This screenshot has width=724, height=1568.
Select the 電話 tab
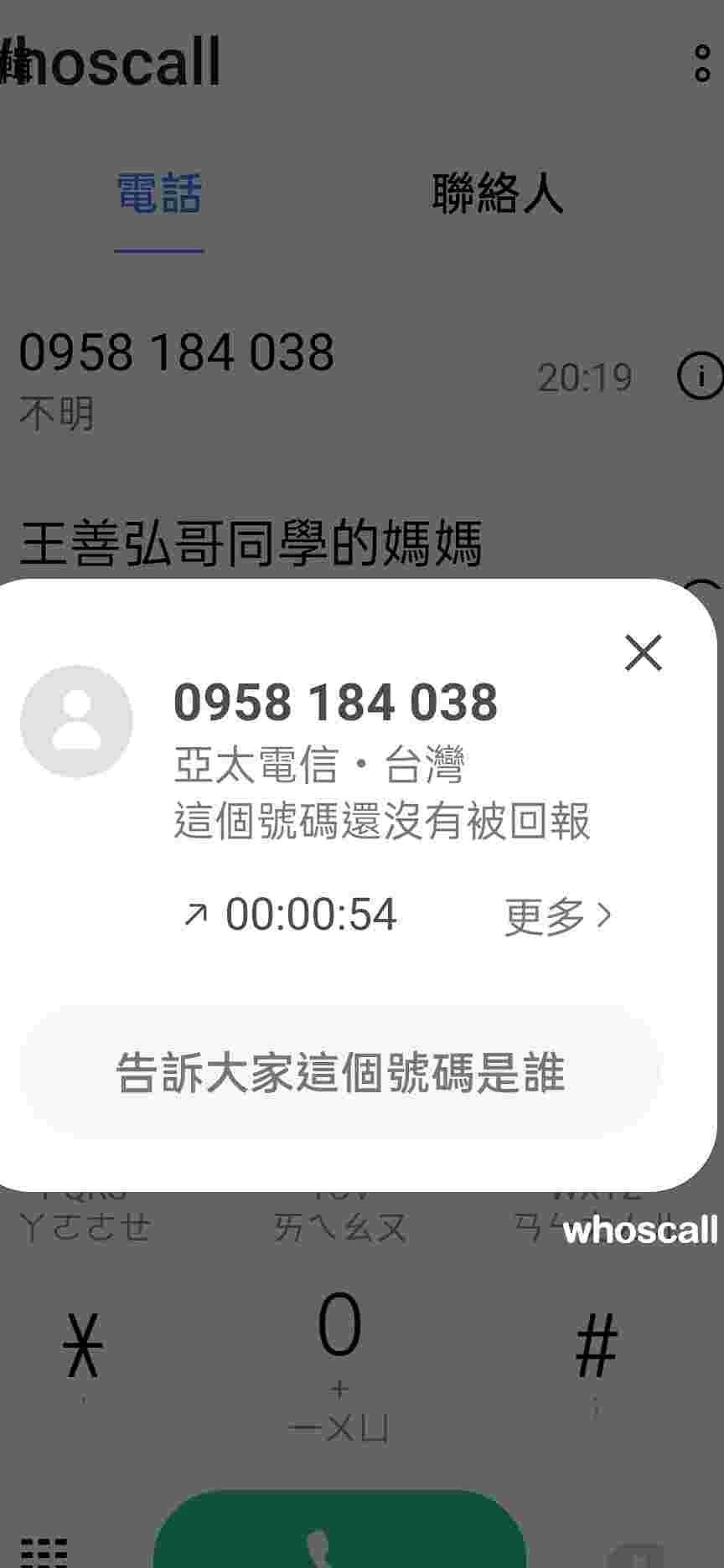click(159, 194)
